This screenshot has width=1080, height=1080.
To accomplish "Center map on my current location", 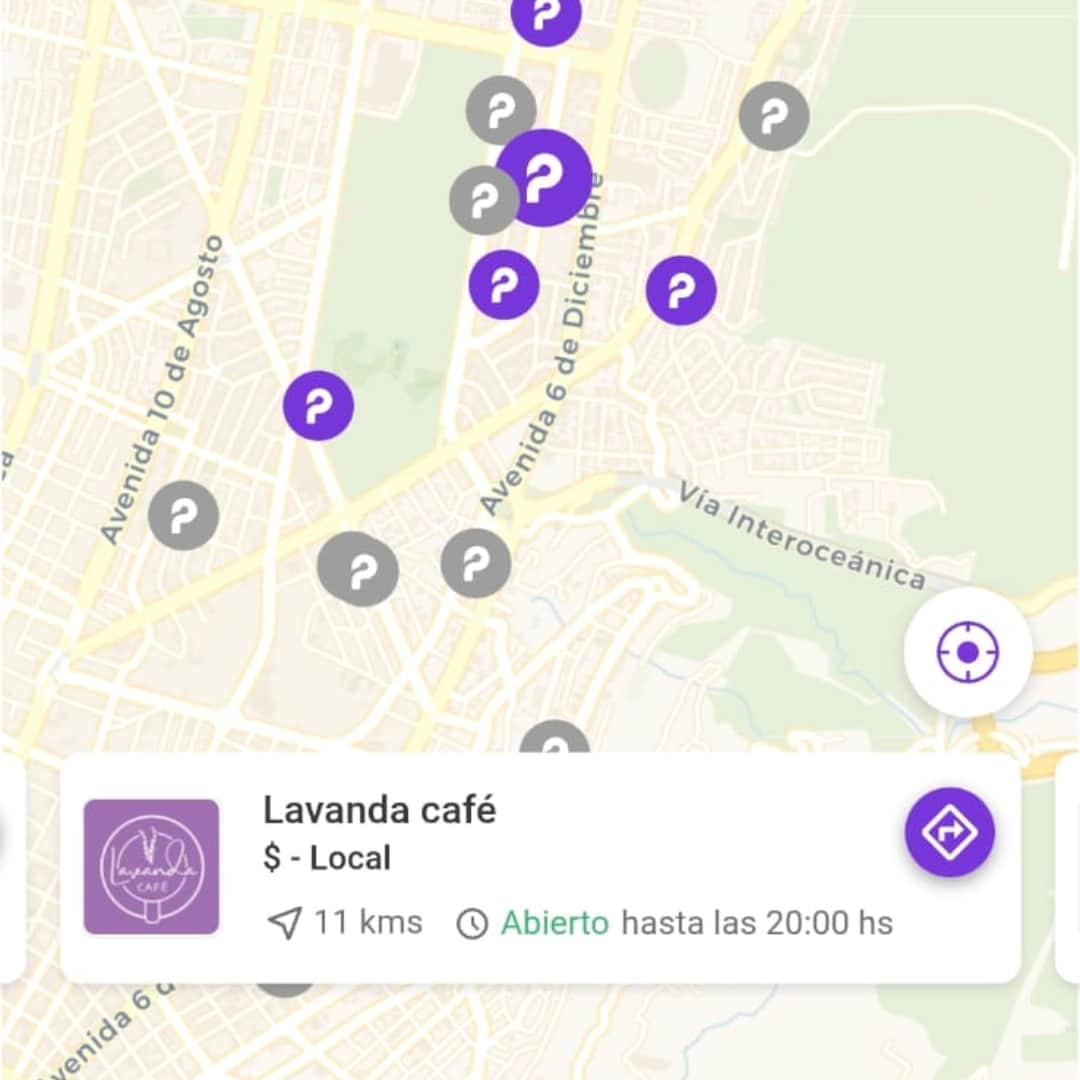I will coord(967,652).
